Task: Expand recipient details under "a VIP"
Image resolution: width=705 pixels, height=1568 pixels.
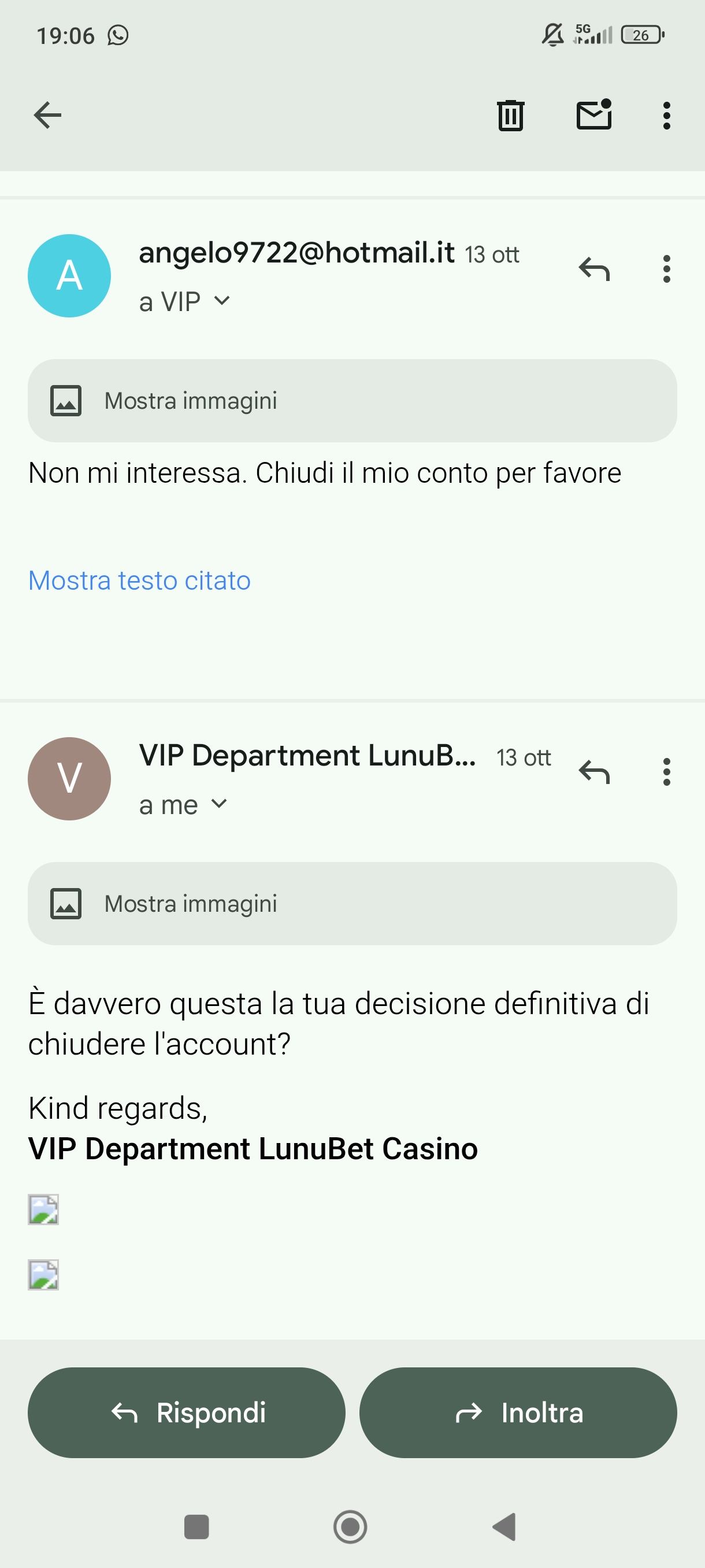Action: [221, 301]
